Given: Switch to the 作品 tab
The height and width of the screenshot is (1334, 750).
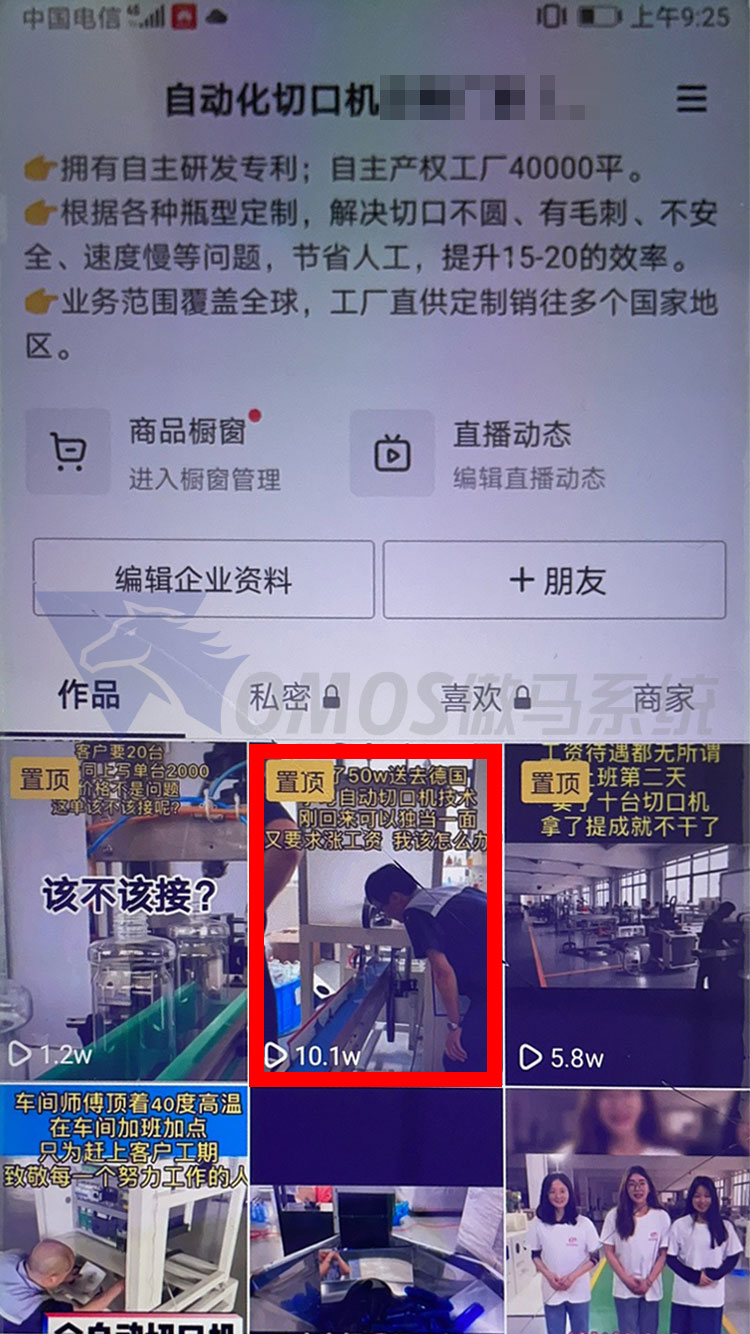Looking at the screenshot, I should pyautogui.click(x=88, y=696).
